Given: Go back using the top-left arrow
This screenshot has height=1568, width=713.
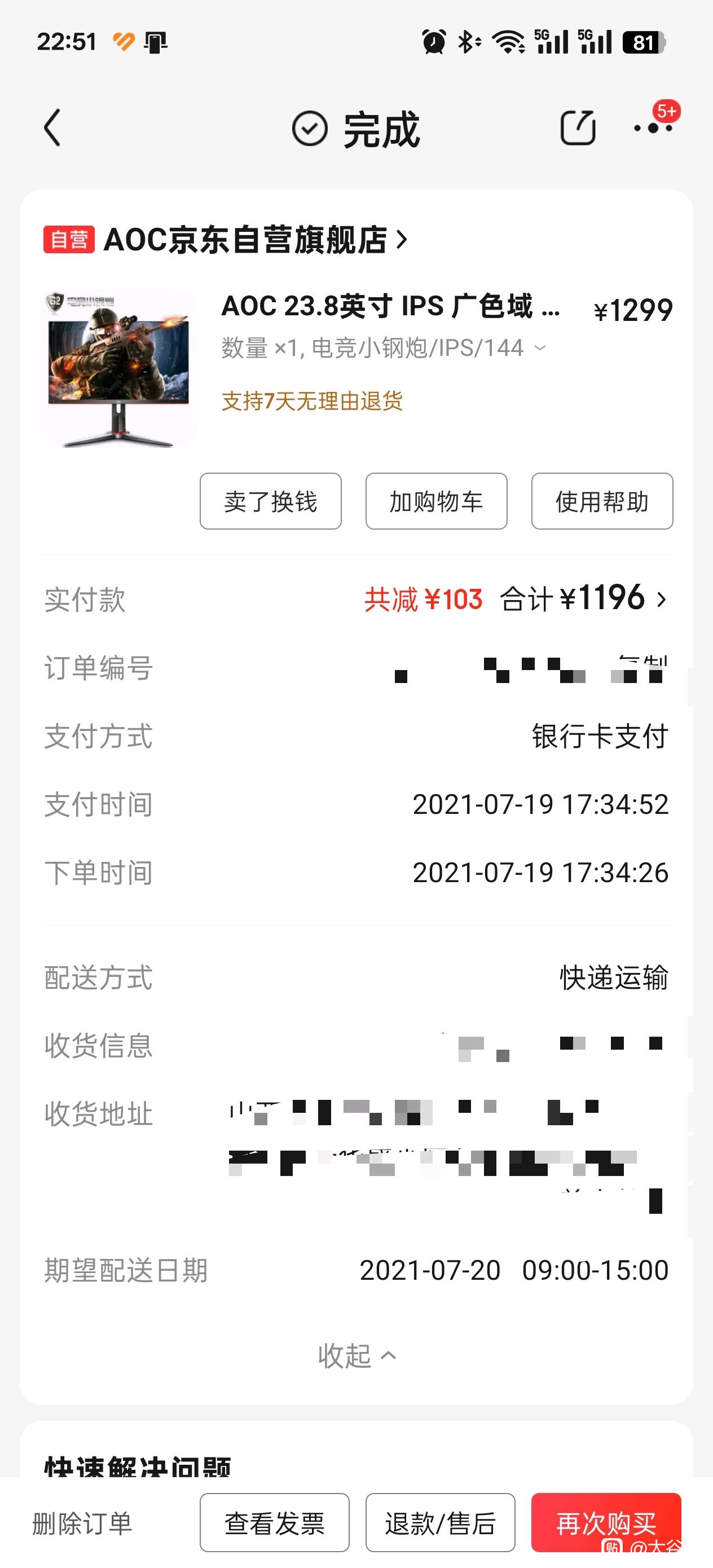Looking at the screenshot, I should click(52, 128).
